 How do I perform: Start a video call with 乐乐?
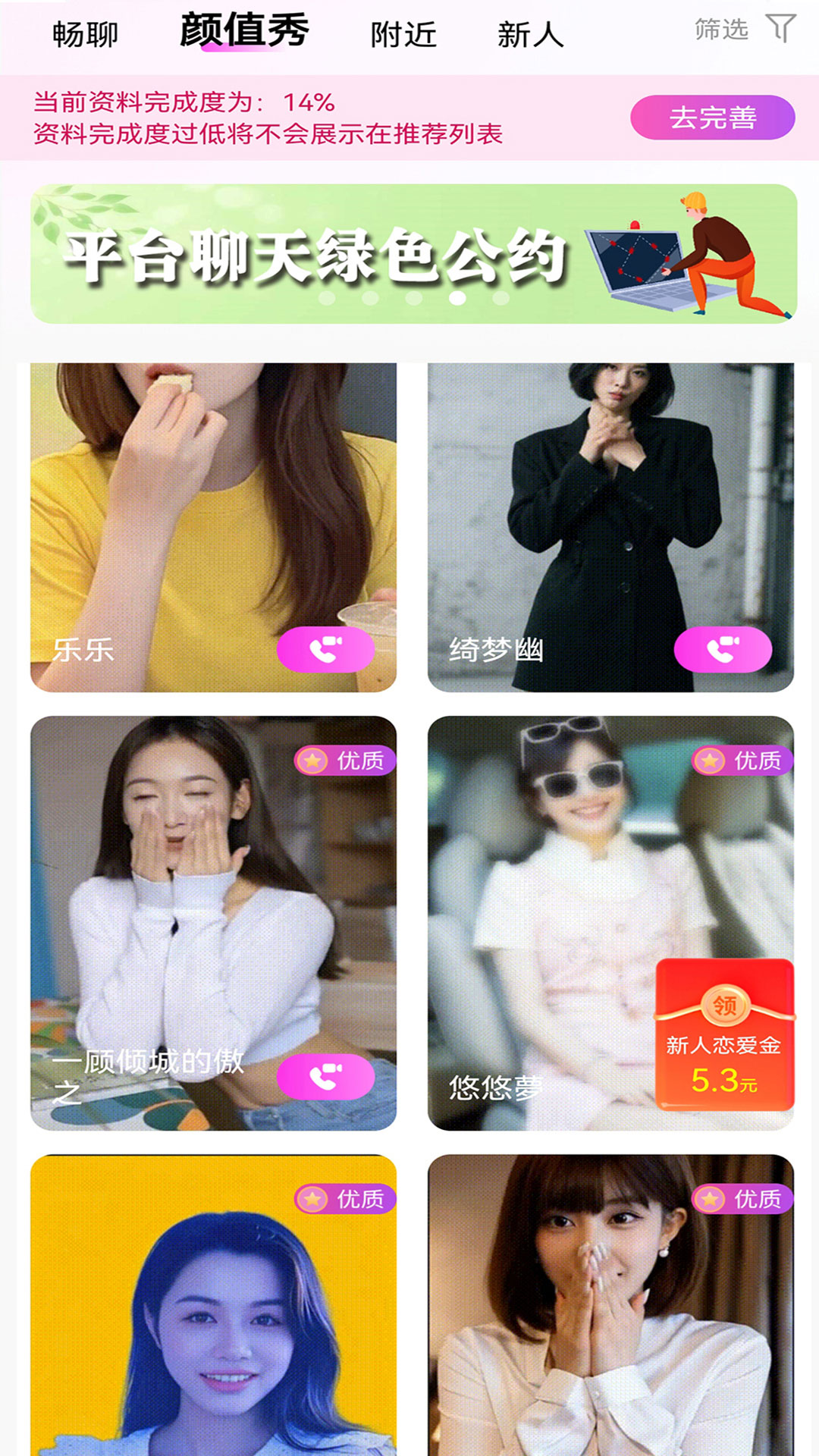tap(325, 649)
